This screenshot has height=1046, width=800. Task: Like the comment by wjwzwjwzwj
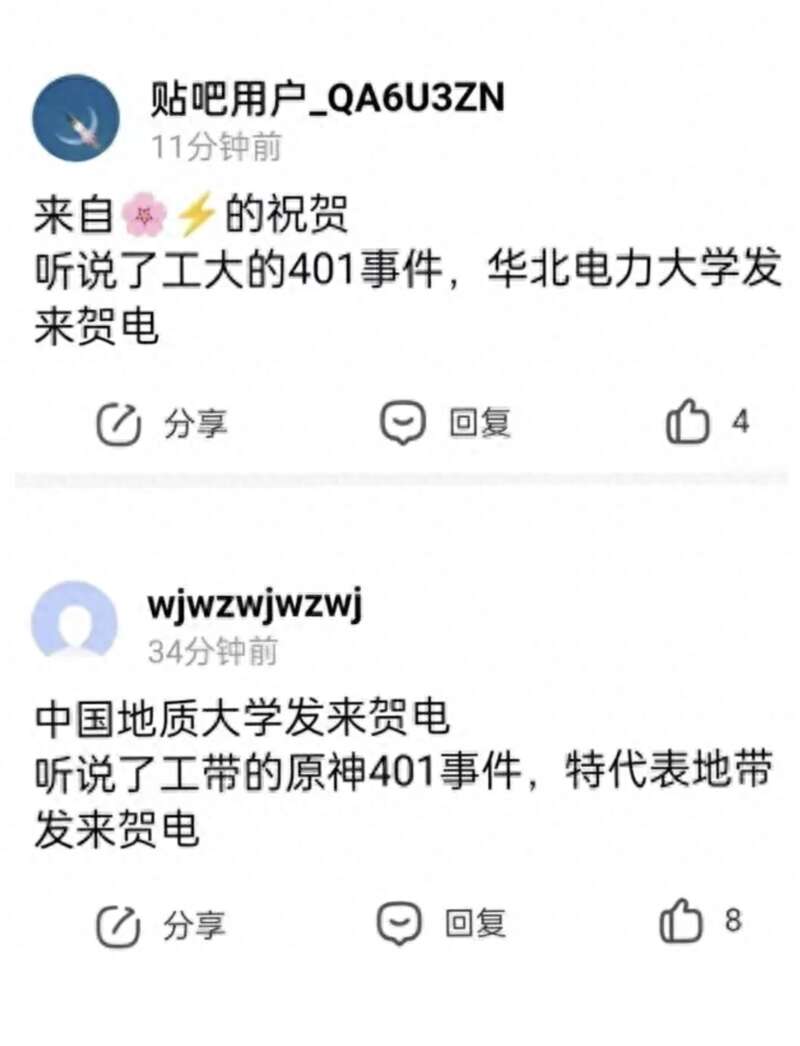click(x=683, y=922)
